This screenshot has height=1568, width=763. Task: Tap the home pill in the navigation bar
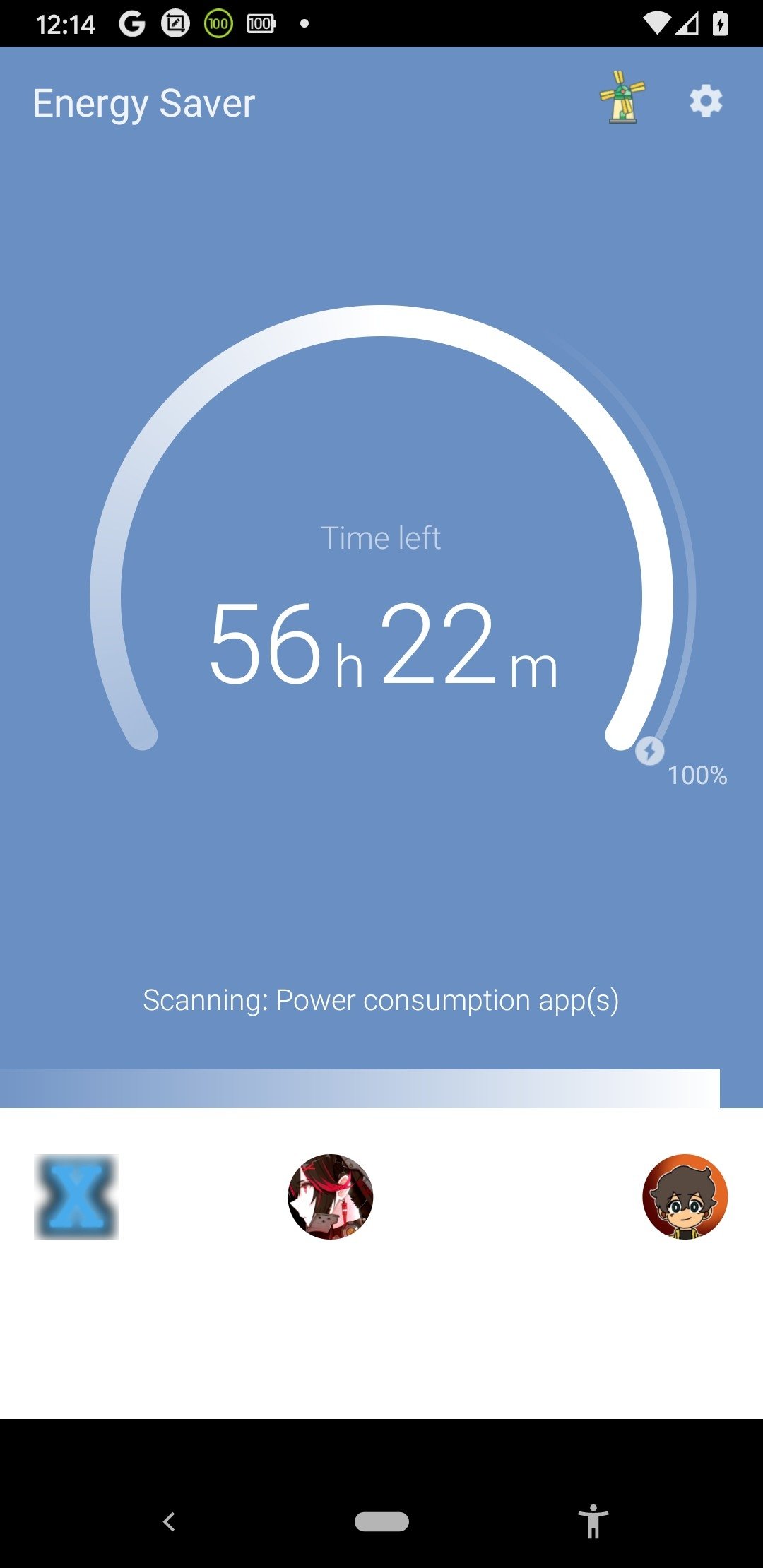click(381, 1521)
